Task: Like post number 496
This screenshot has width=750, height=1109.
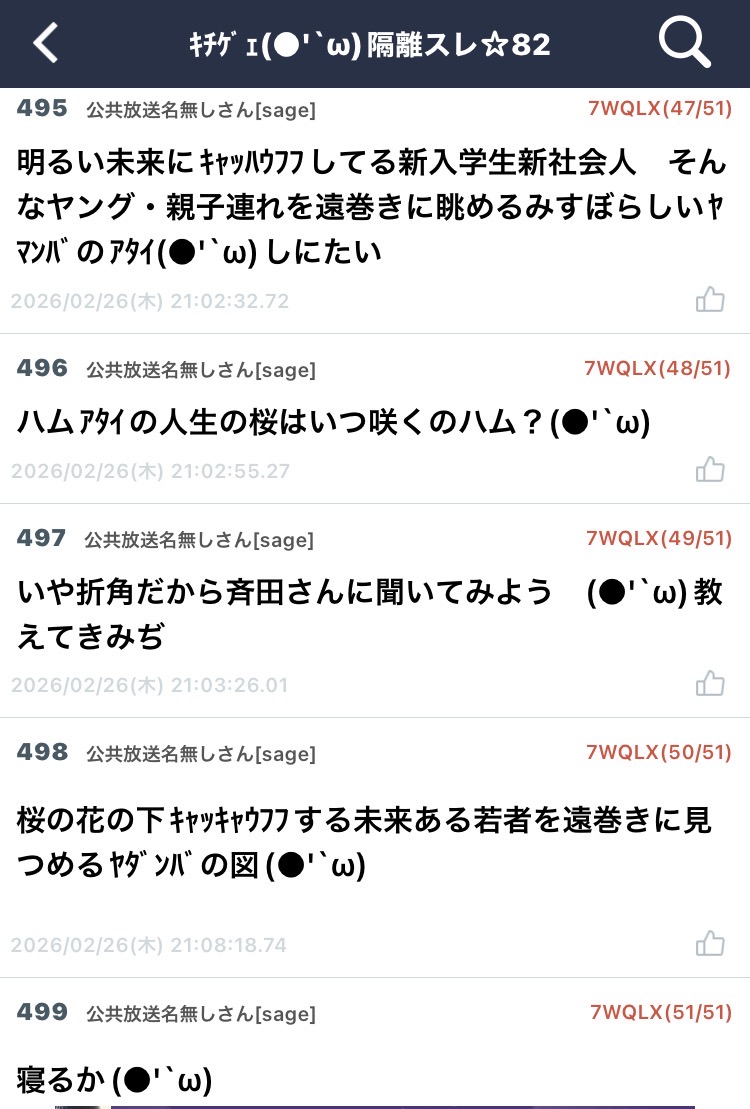Action: [710, 469]
